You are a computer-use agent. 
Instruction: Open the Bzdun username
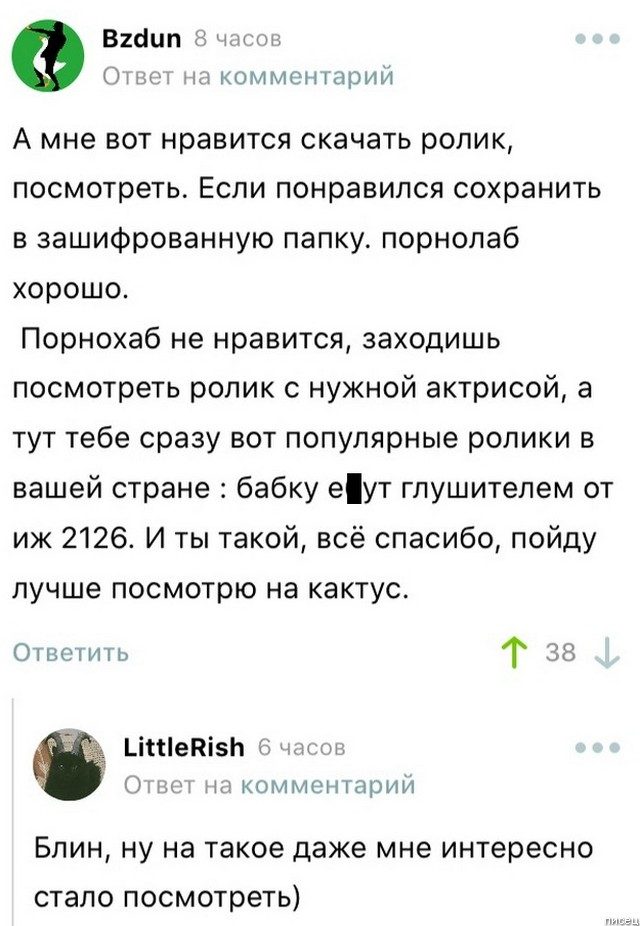(x=142, y=39)
